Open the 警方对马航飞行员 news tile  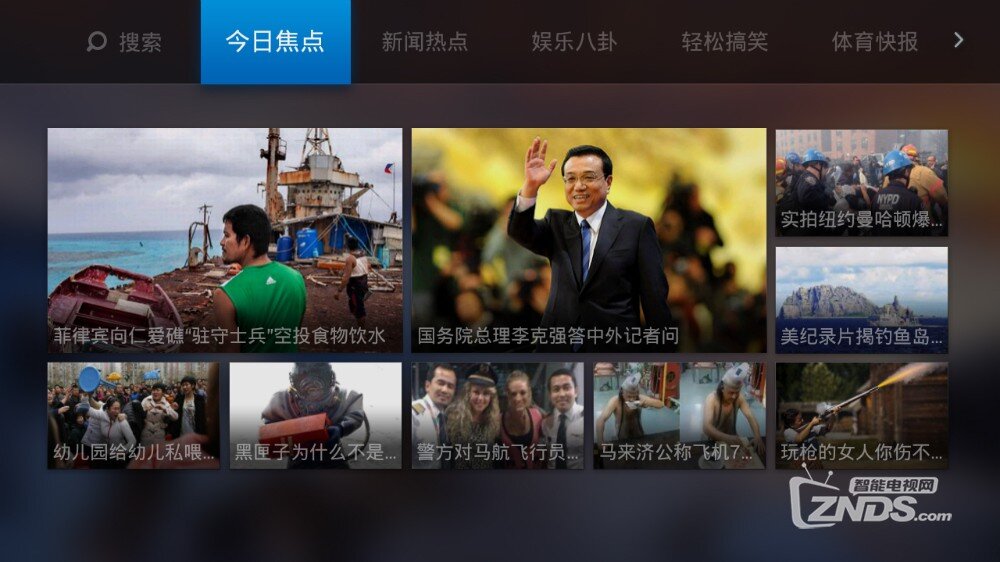(497, 415)
